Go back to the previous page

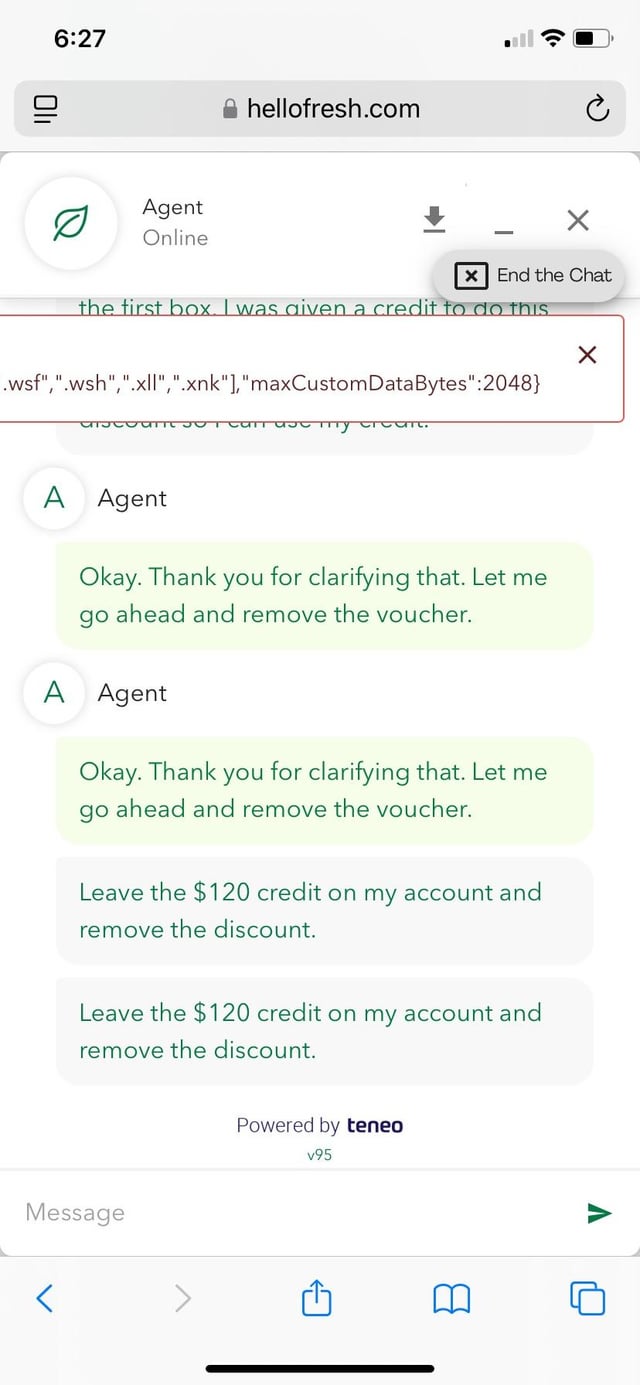44,1298
